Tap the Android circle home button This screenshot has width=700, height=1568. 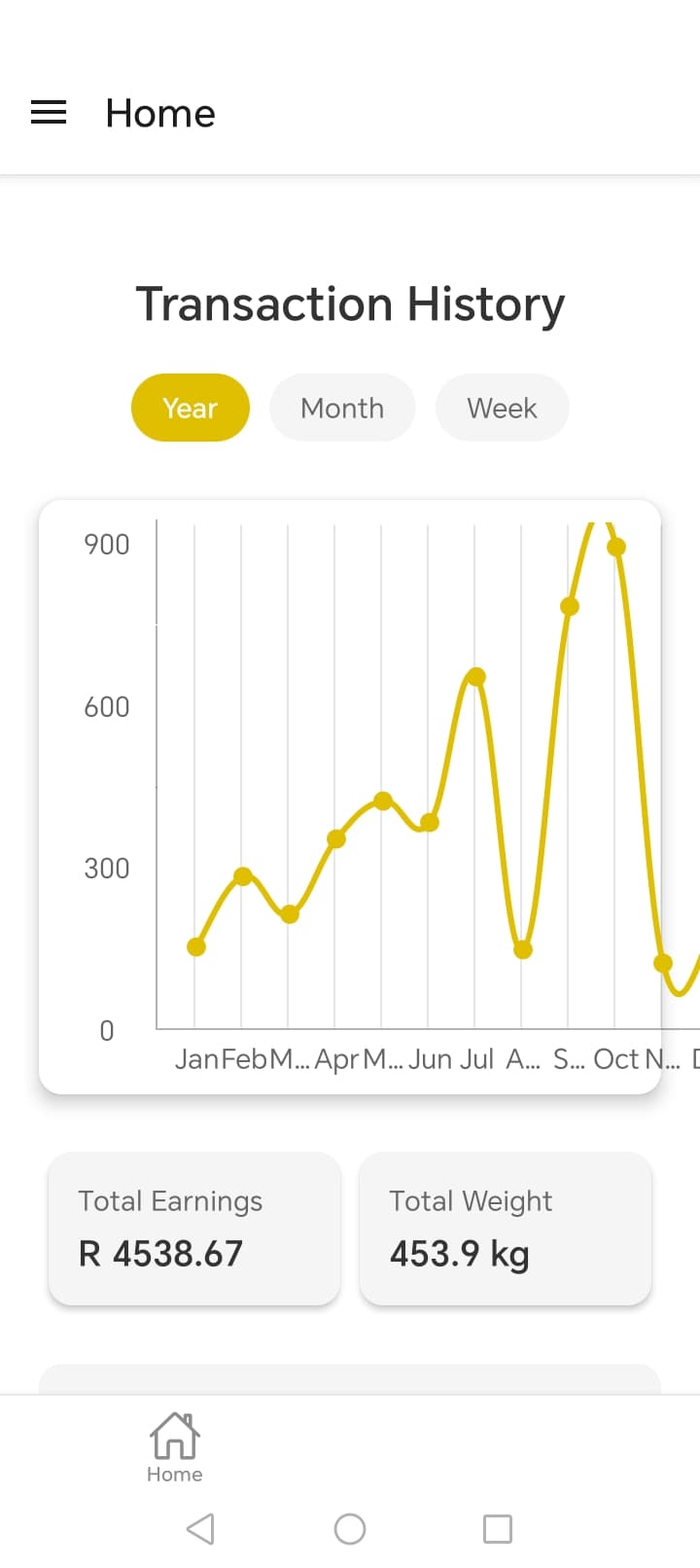[x=350, y=1529]
